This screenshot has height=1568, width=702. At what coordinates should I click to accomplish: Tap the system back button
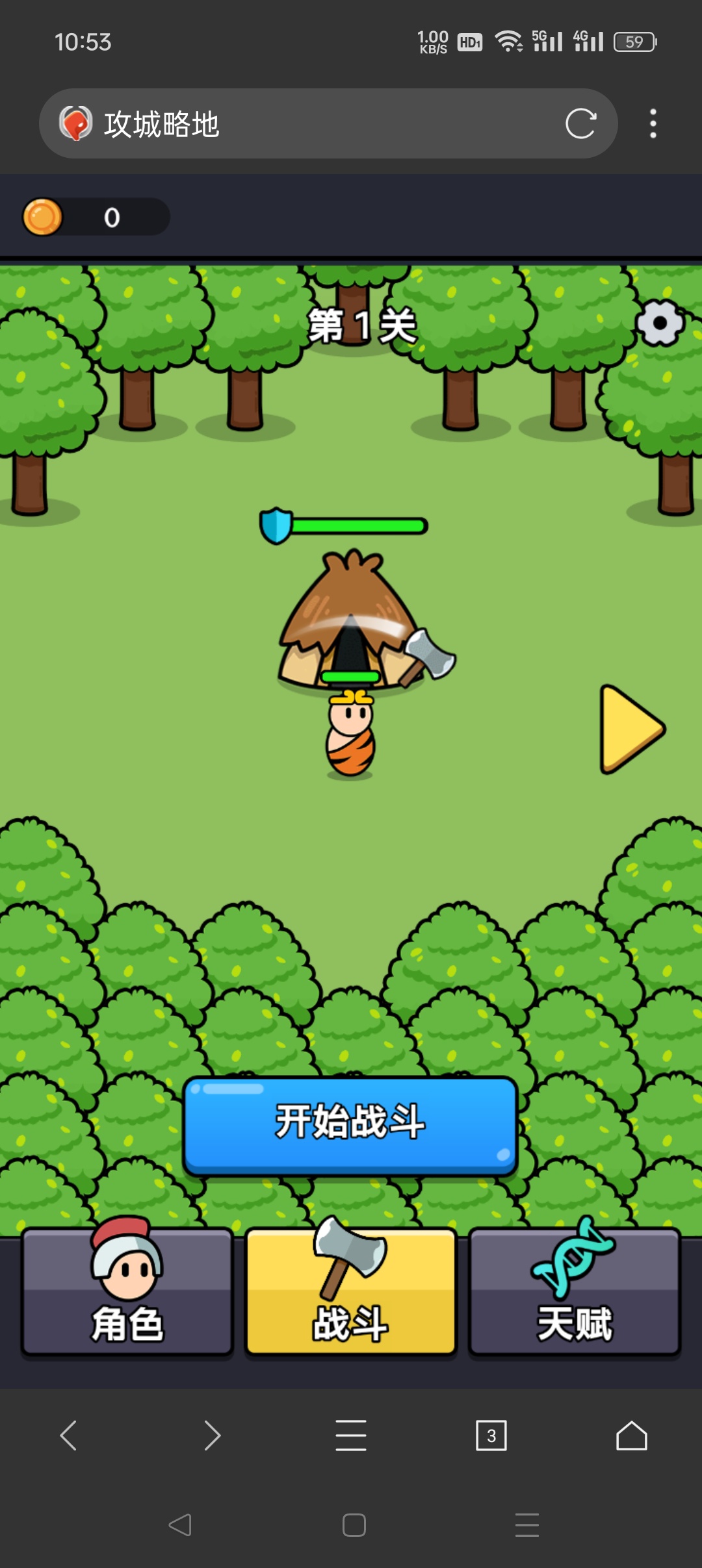[x=180, y=1525]
